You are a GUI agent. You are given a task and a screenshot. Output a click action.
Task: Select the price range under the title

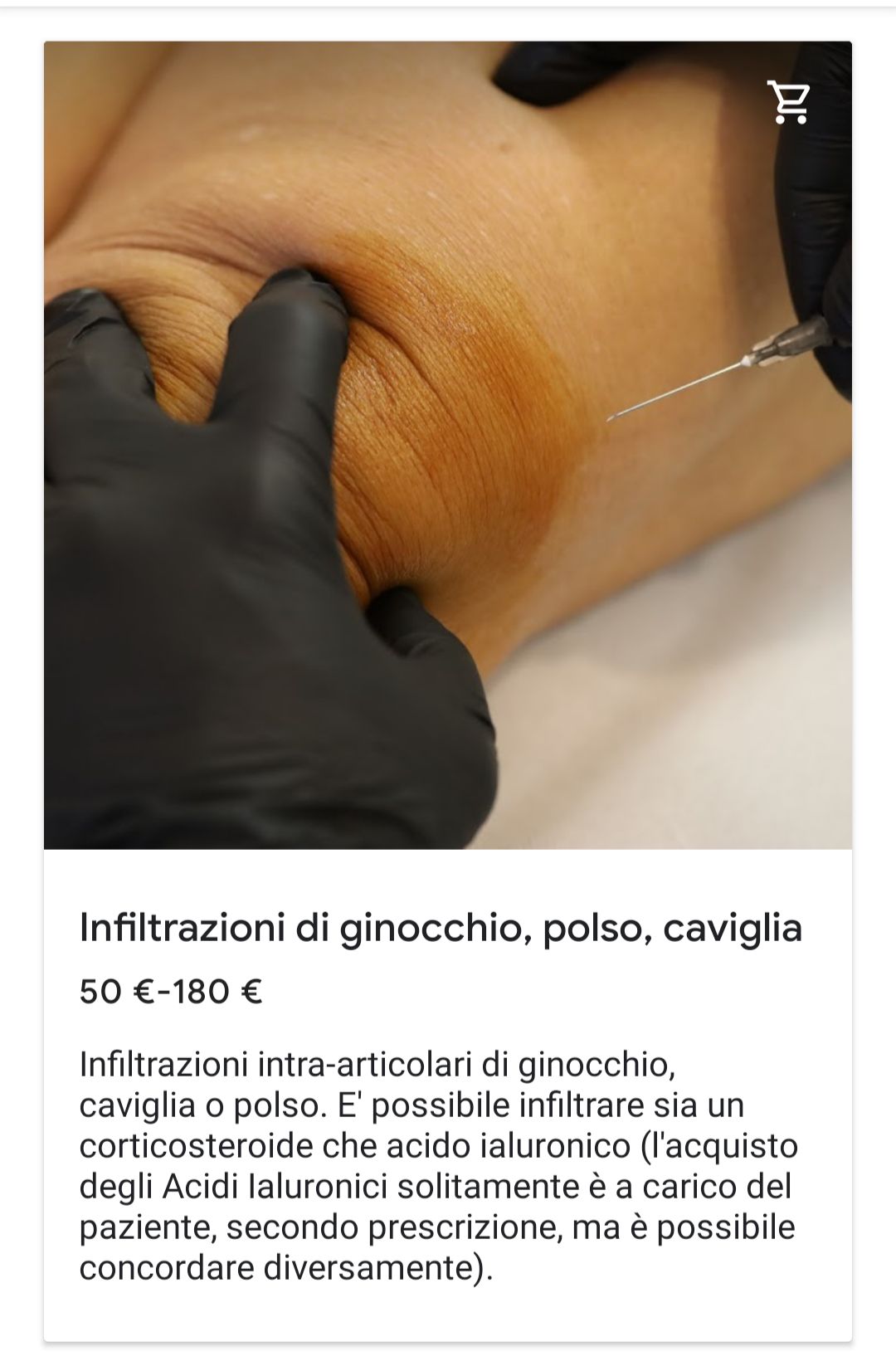170,989
